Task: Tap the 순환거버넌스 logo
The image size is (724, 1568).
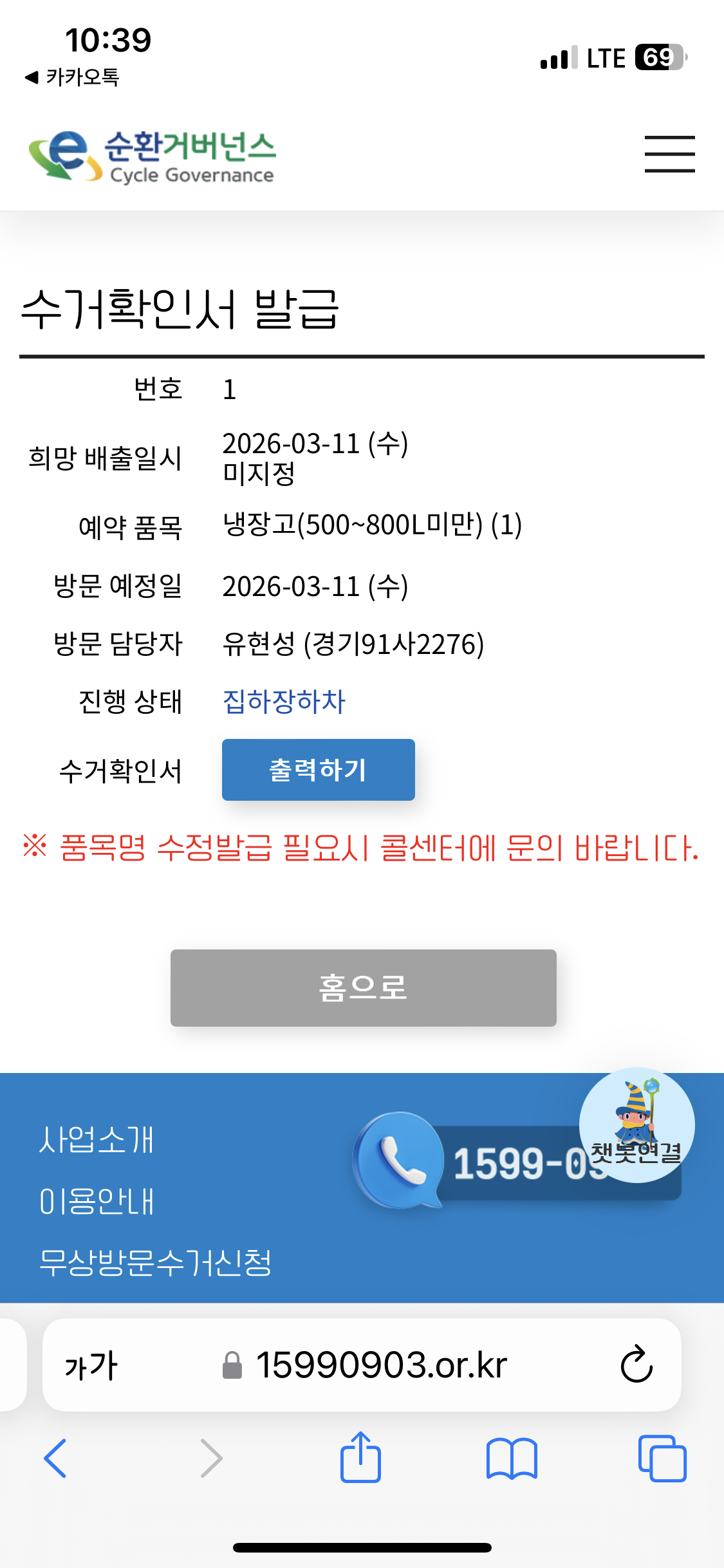Action: [153, 156]
